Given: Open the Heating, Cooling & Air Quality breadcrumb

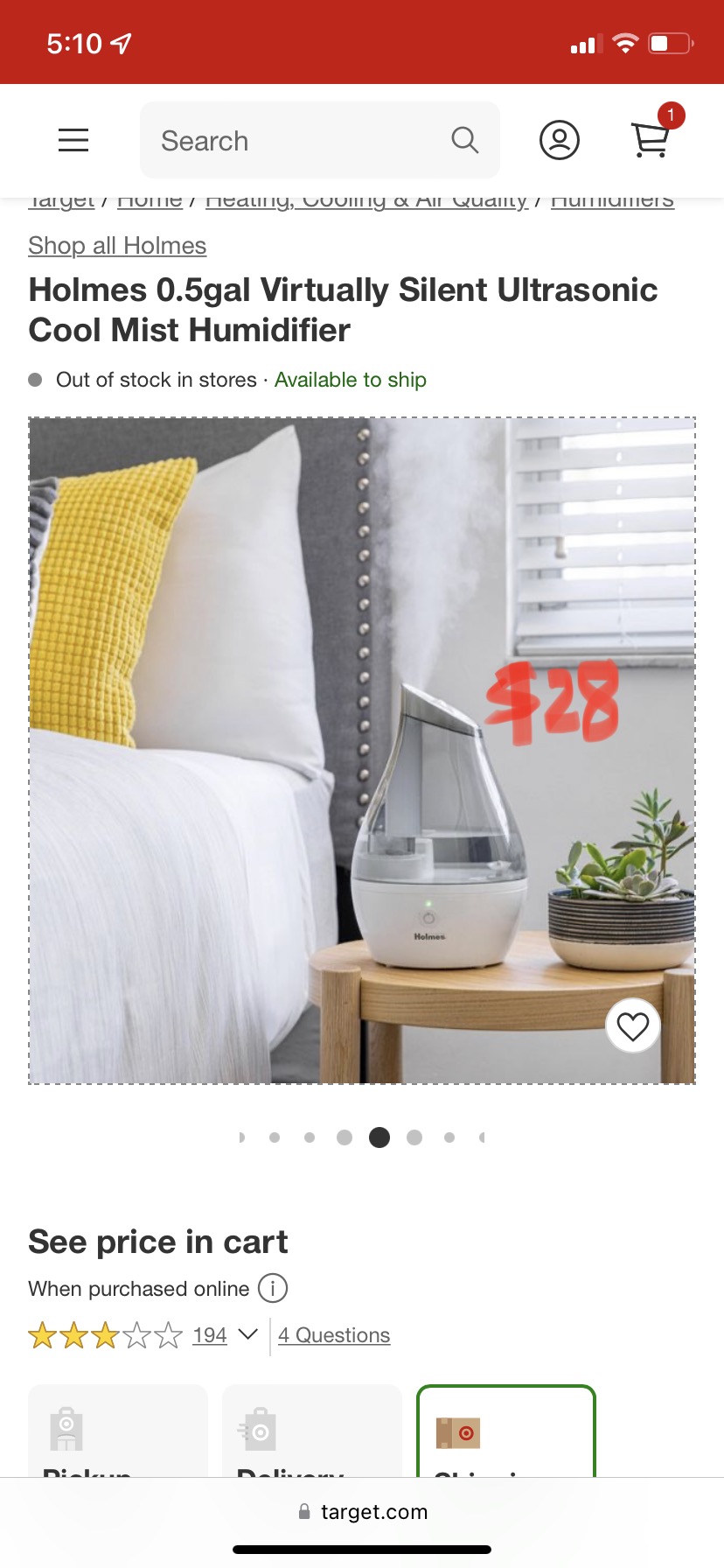Looking at the screenshot, I should (367, 201).
